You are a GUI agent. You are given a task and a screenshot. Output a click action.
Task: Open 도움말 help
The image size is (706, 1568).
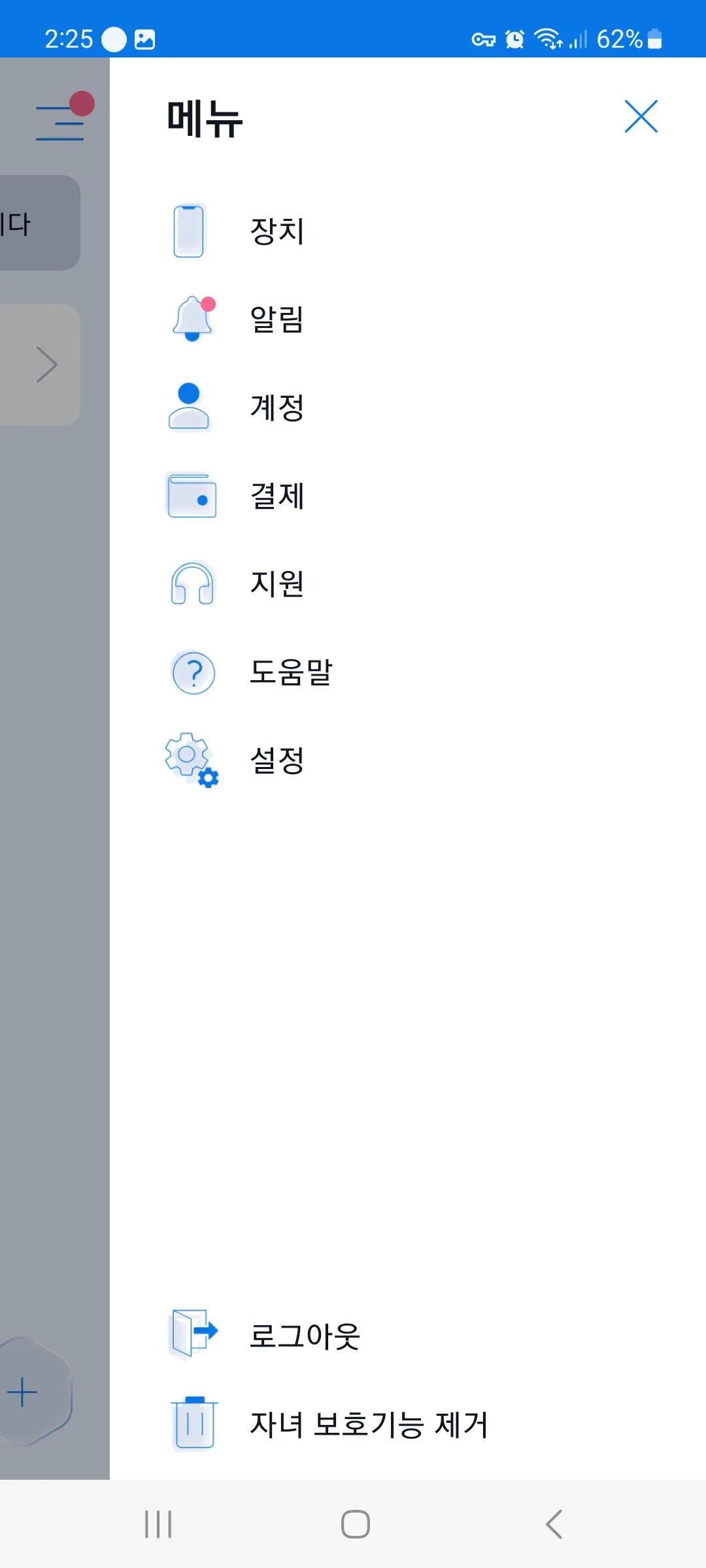click(x=291, y=672)
